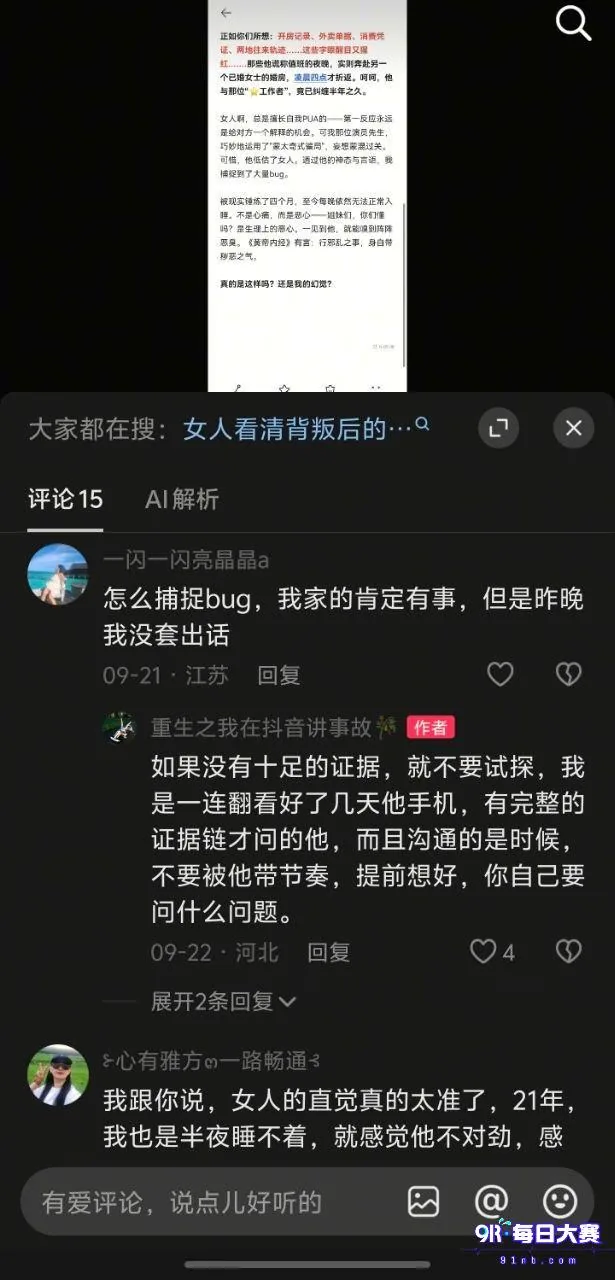Expand 展开2条回复 to show more replies
This screenshot has height=1280, width=615.
point(223,1000)
